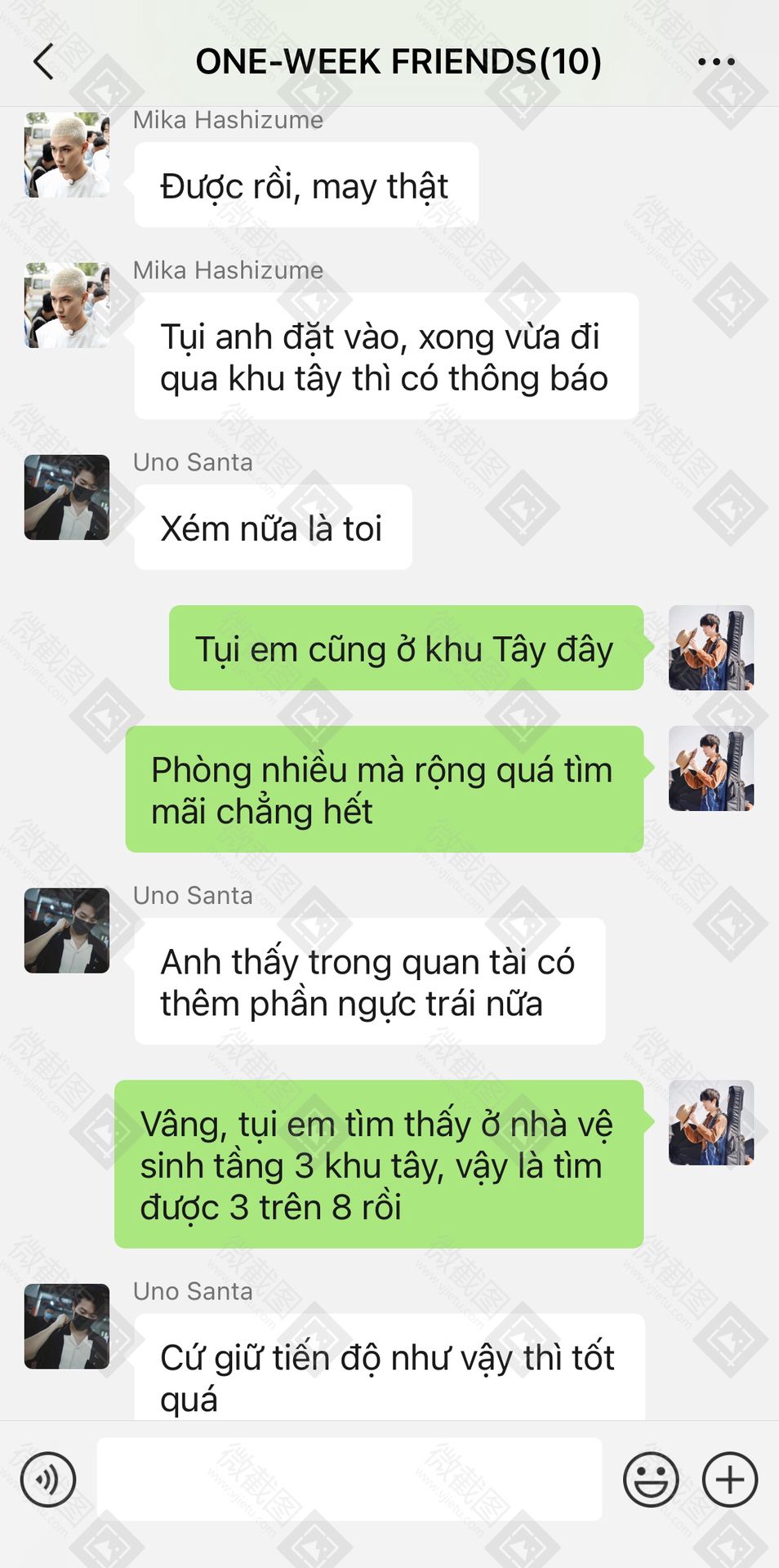
Task: Open Uno Santa's avatar beside 'Xém nữa là toi'
Action: click(x=67, y=497)
